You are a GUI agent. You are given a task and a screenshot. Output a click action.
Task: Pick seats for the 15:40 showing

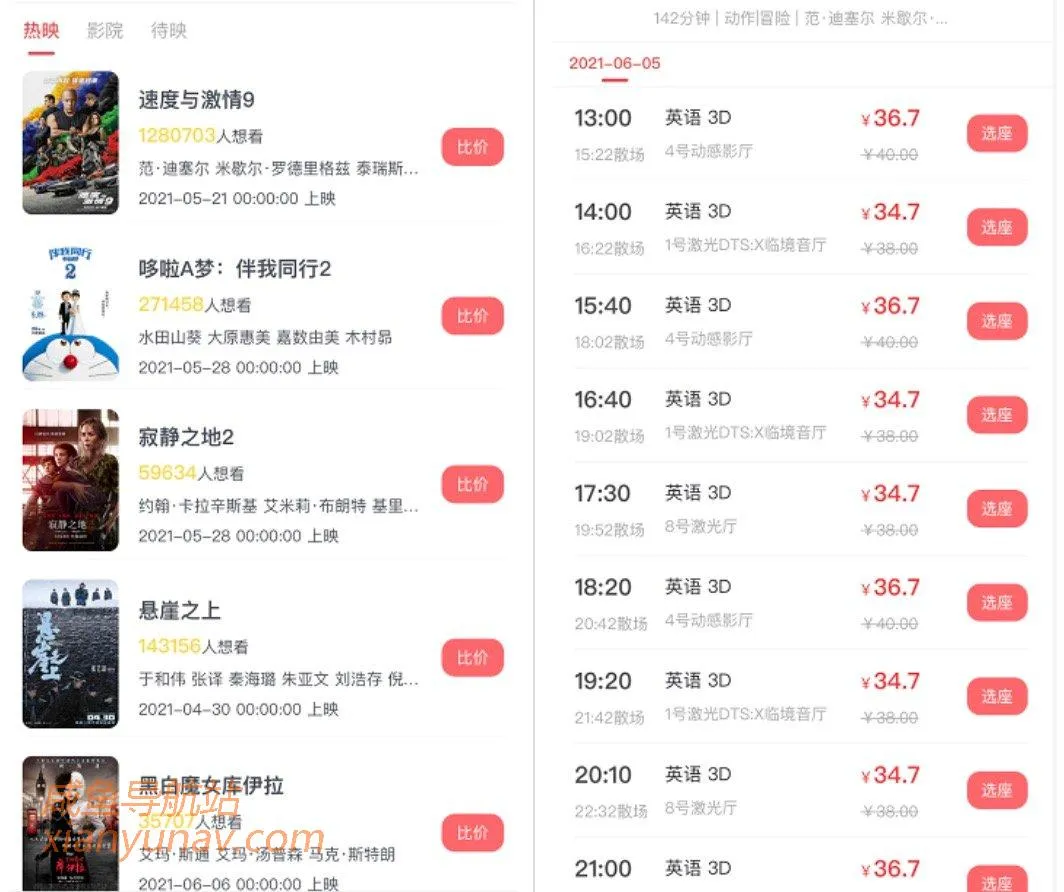coord(996,321)
